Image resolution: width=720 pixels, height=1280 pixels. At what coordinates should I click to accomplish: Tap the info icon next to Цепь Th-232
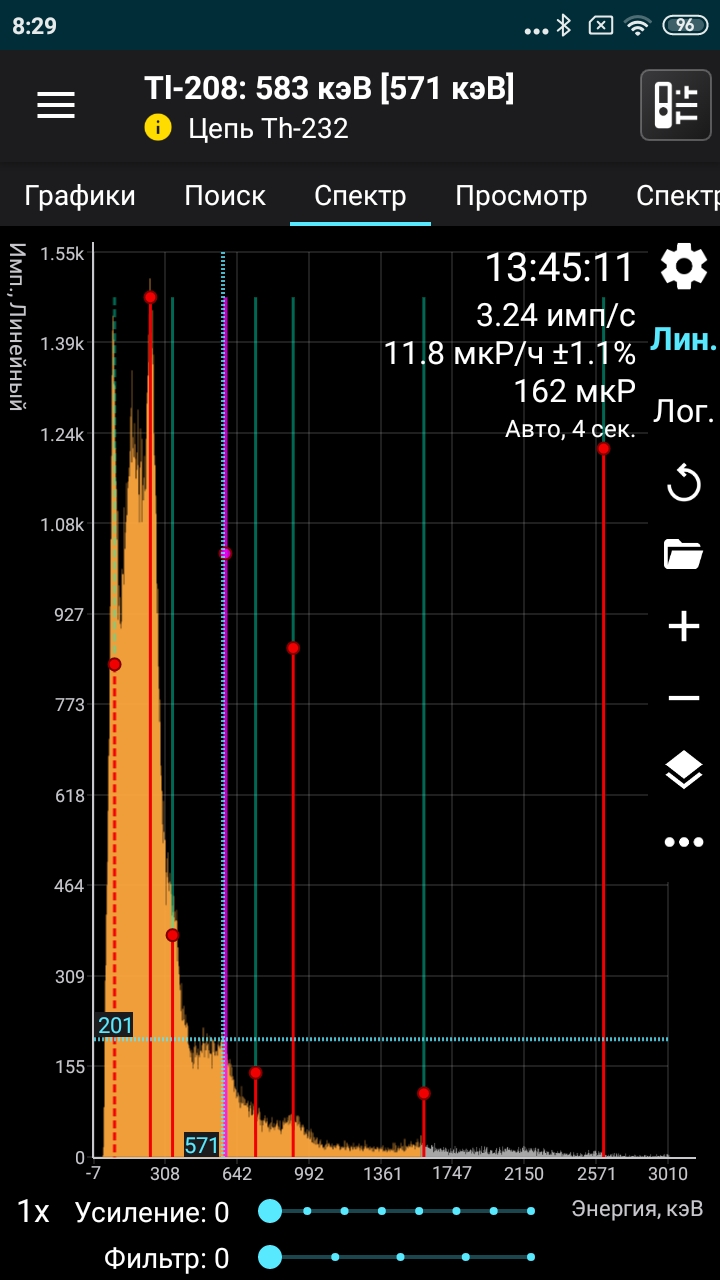[158, 128]
